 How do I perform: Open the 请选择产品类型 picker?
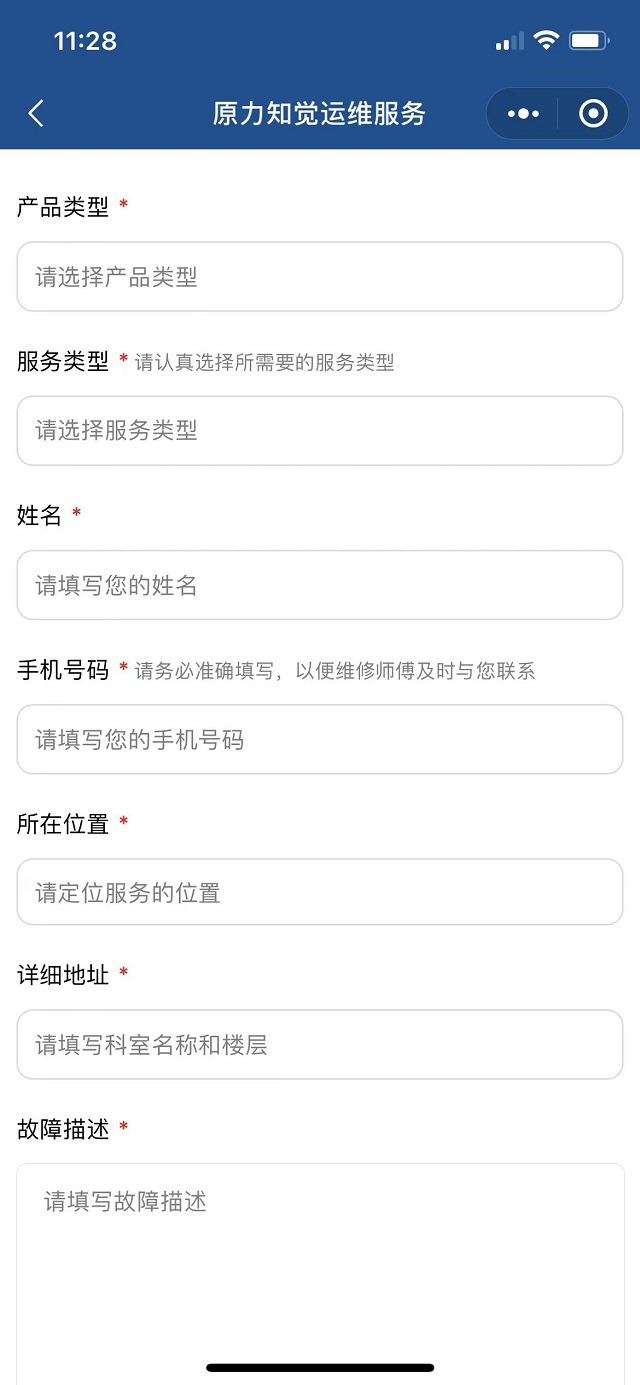[320, 276]
